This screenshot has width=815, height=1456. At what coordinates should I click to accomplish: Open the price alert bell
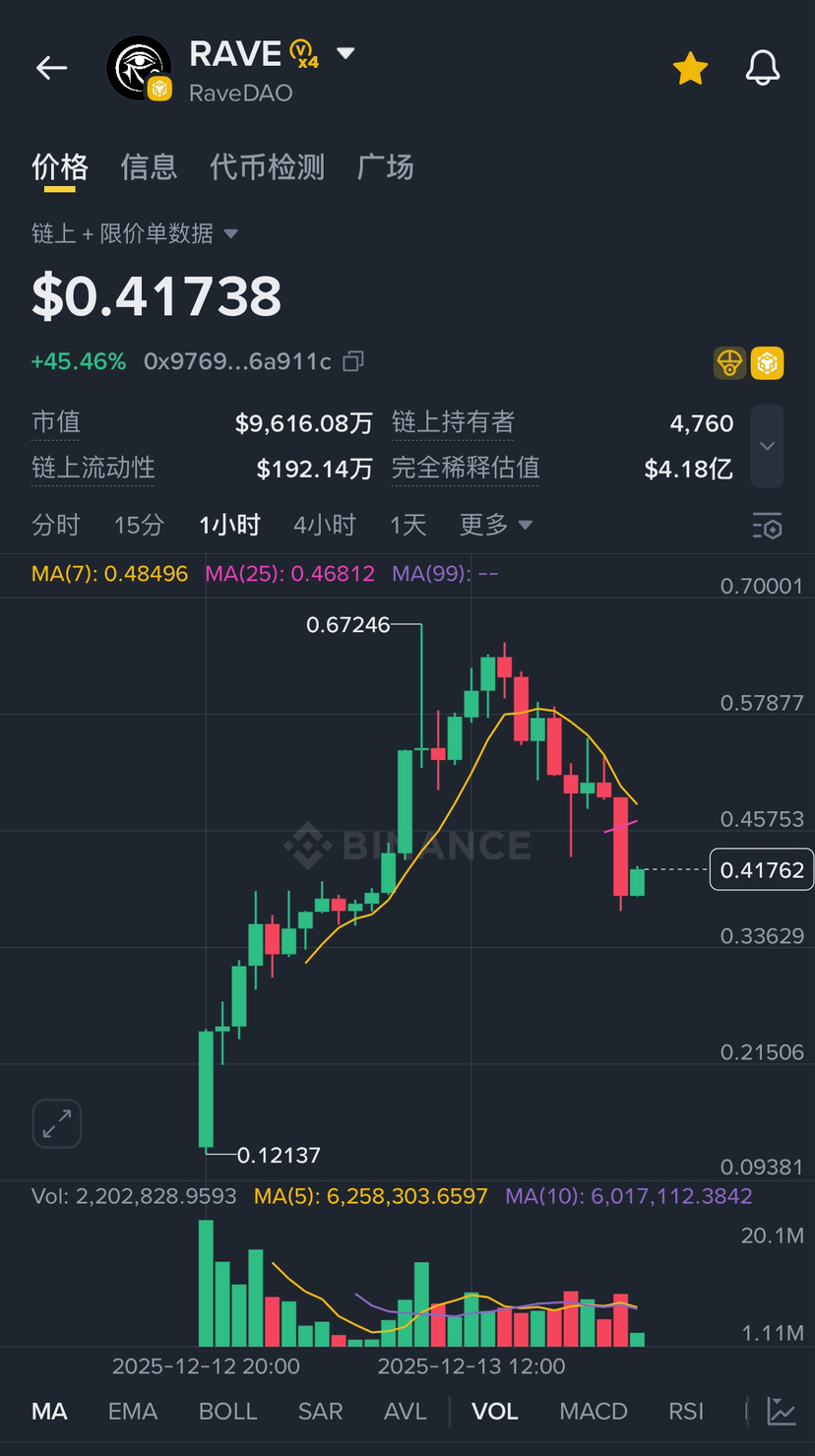pos(763,69)
